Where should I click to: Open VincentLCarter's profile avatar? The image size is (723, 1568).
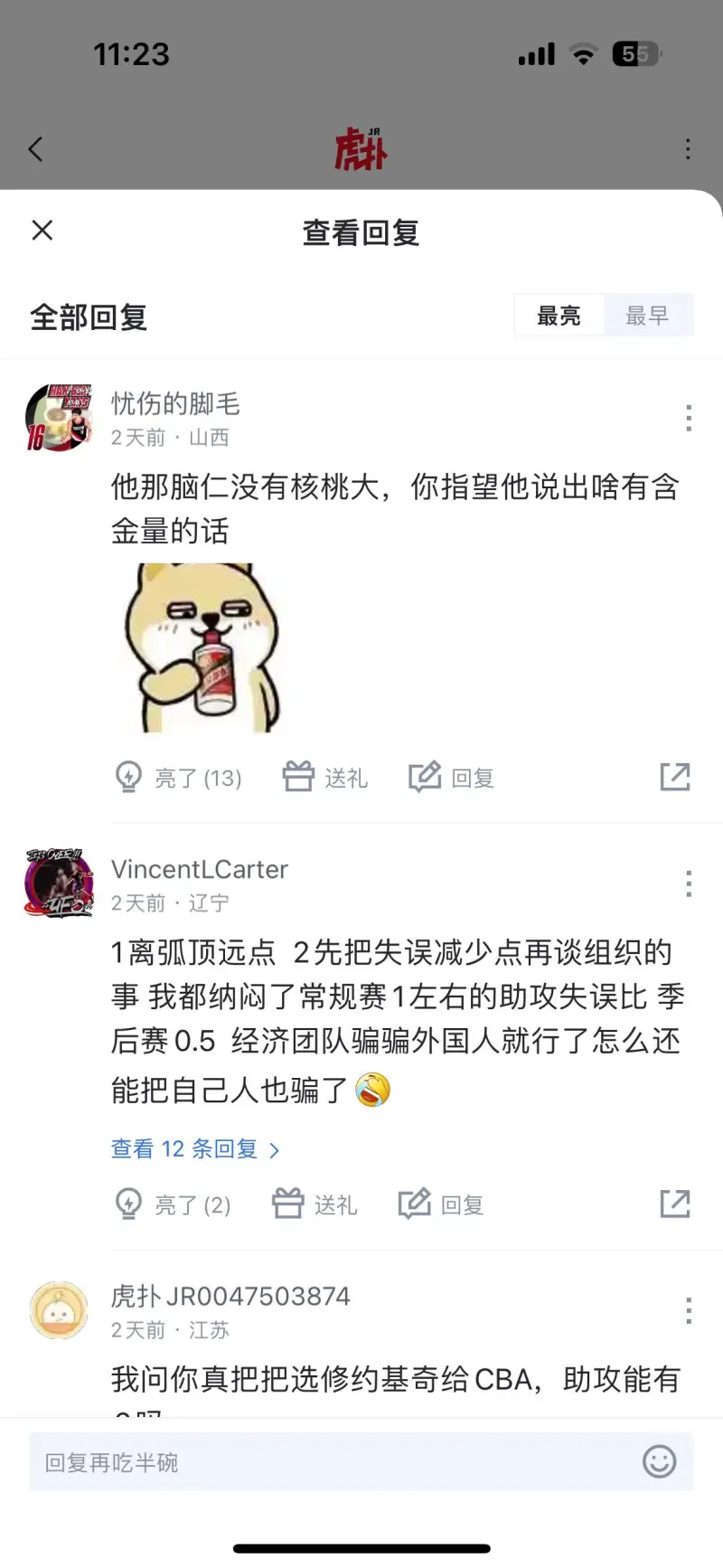(59, 883)
